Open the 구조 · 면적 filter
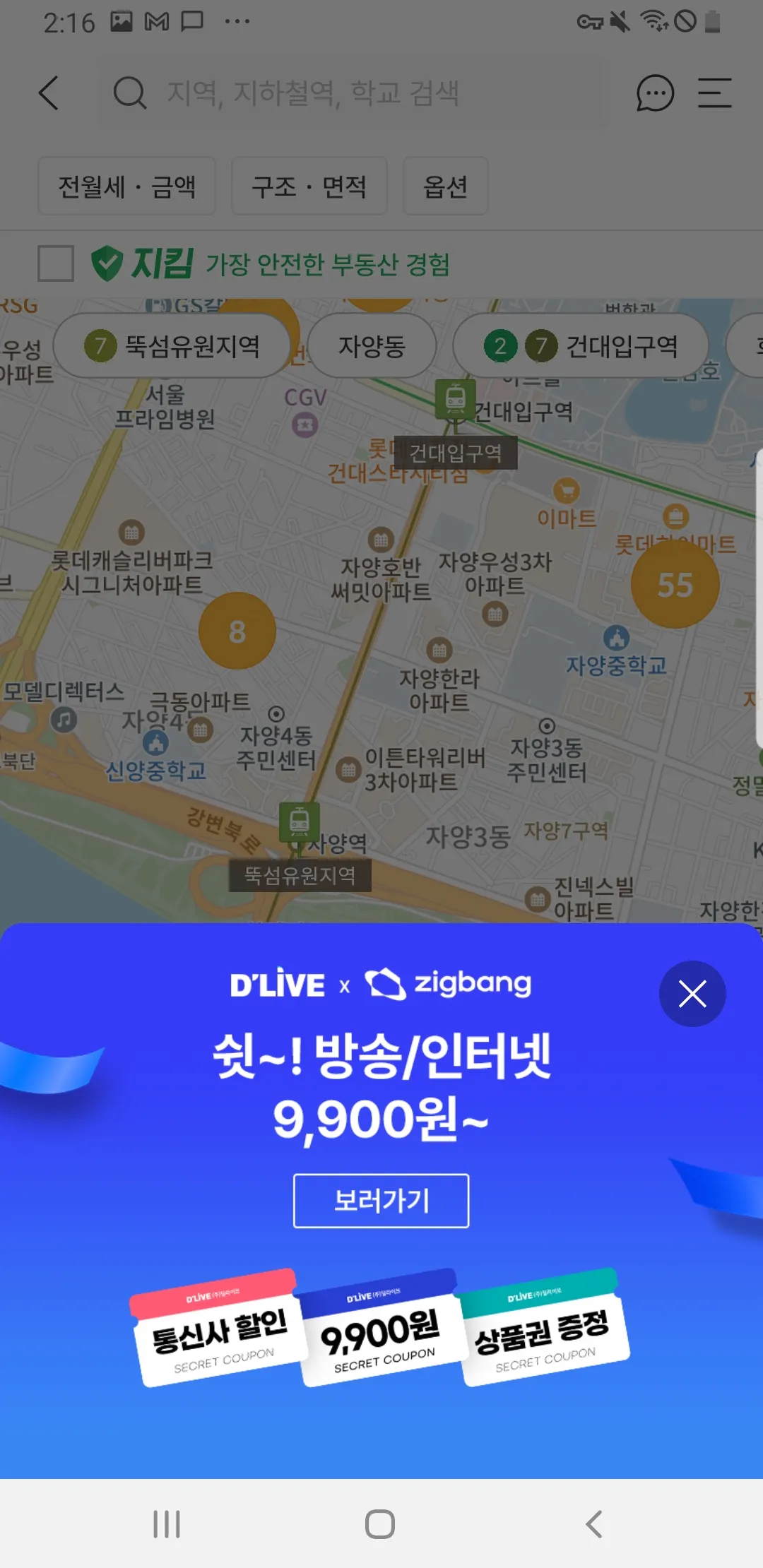 click(x=309, y=186)
